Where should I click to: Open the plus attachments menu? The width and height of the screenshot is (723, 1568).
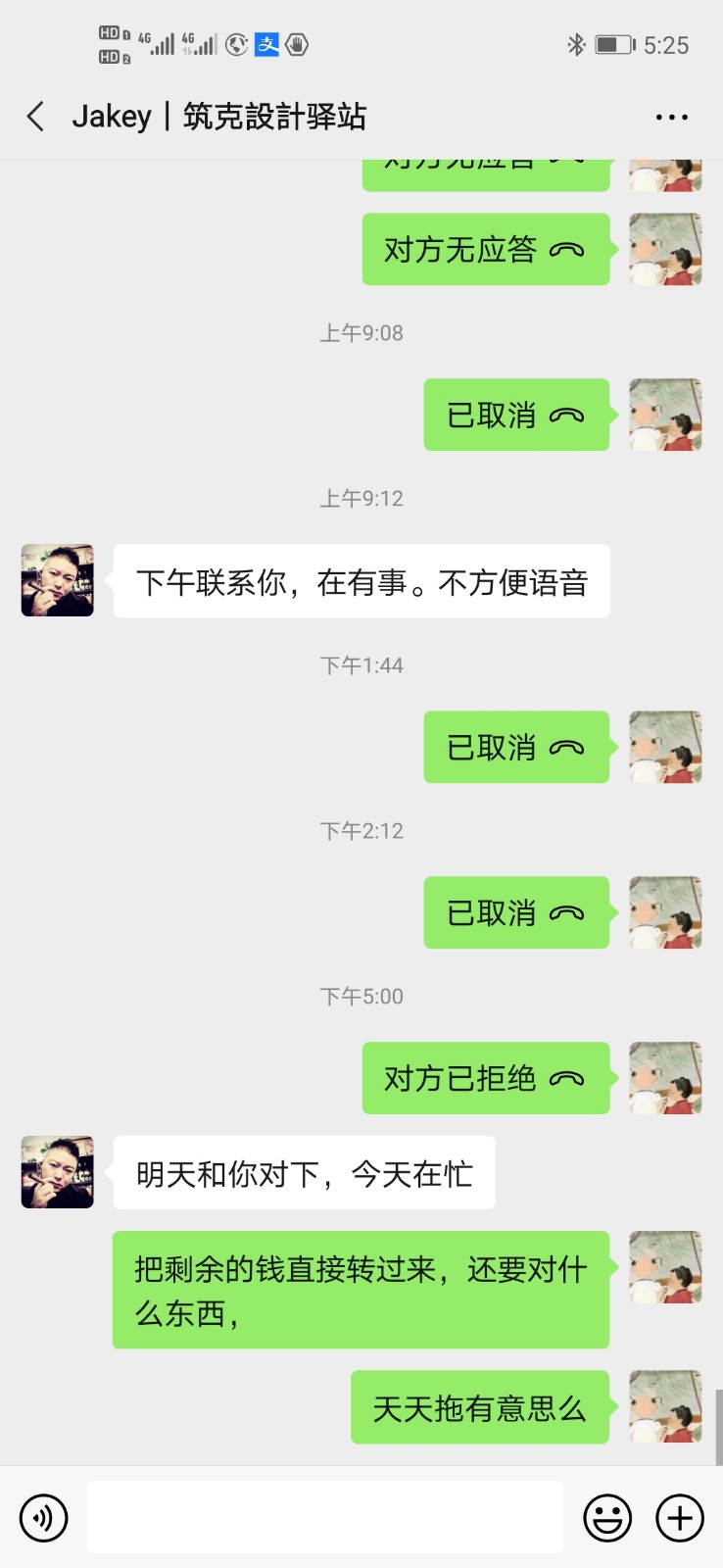click(680, 1518)
